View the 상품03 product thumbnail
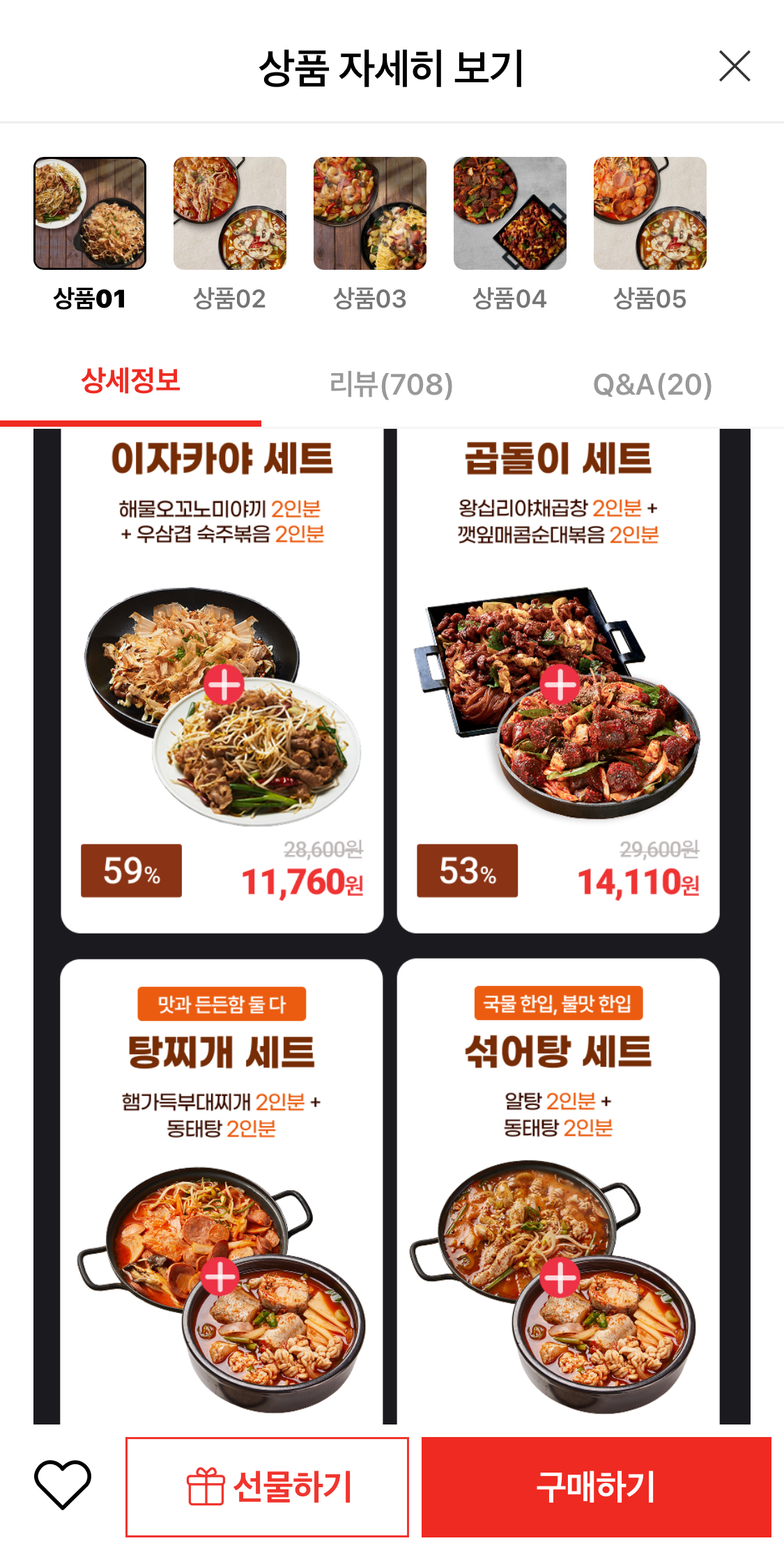This screenshot has height=1550, width=784. pyautogui.click(x=370, y=213)
